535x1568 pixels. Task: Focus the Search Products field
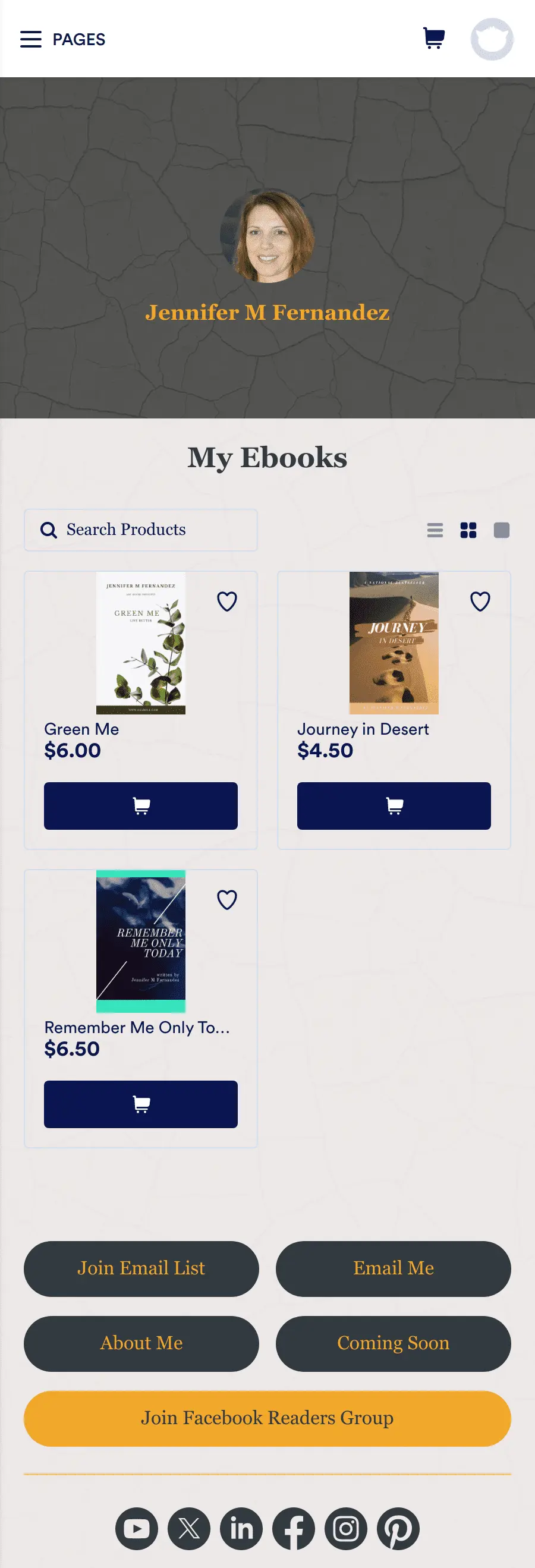point(141,530)
